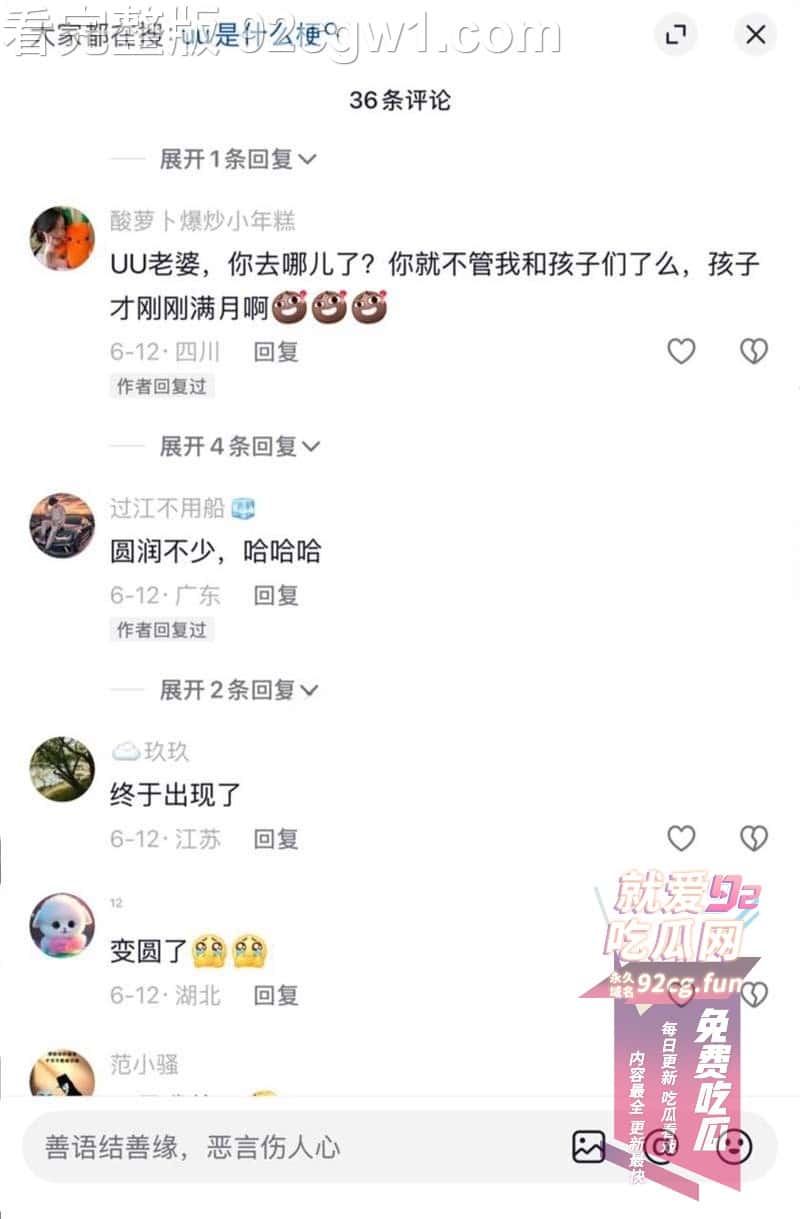Close the comments panel

(755, 36)
